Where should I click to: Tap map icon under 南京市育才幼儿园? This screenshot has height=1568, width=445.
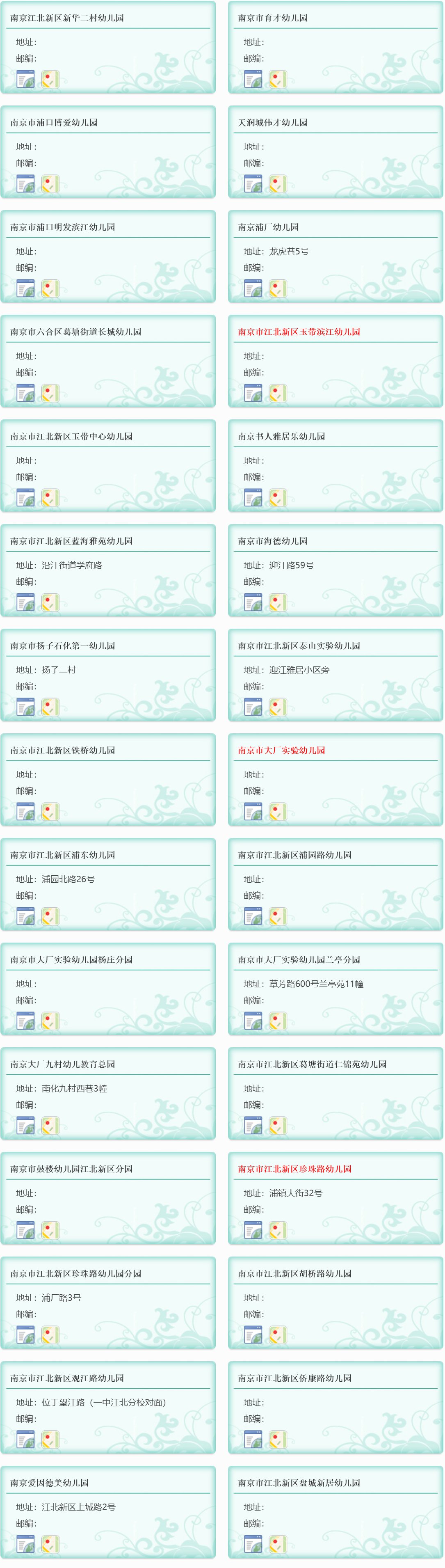[x=278, y=79]
